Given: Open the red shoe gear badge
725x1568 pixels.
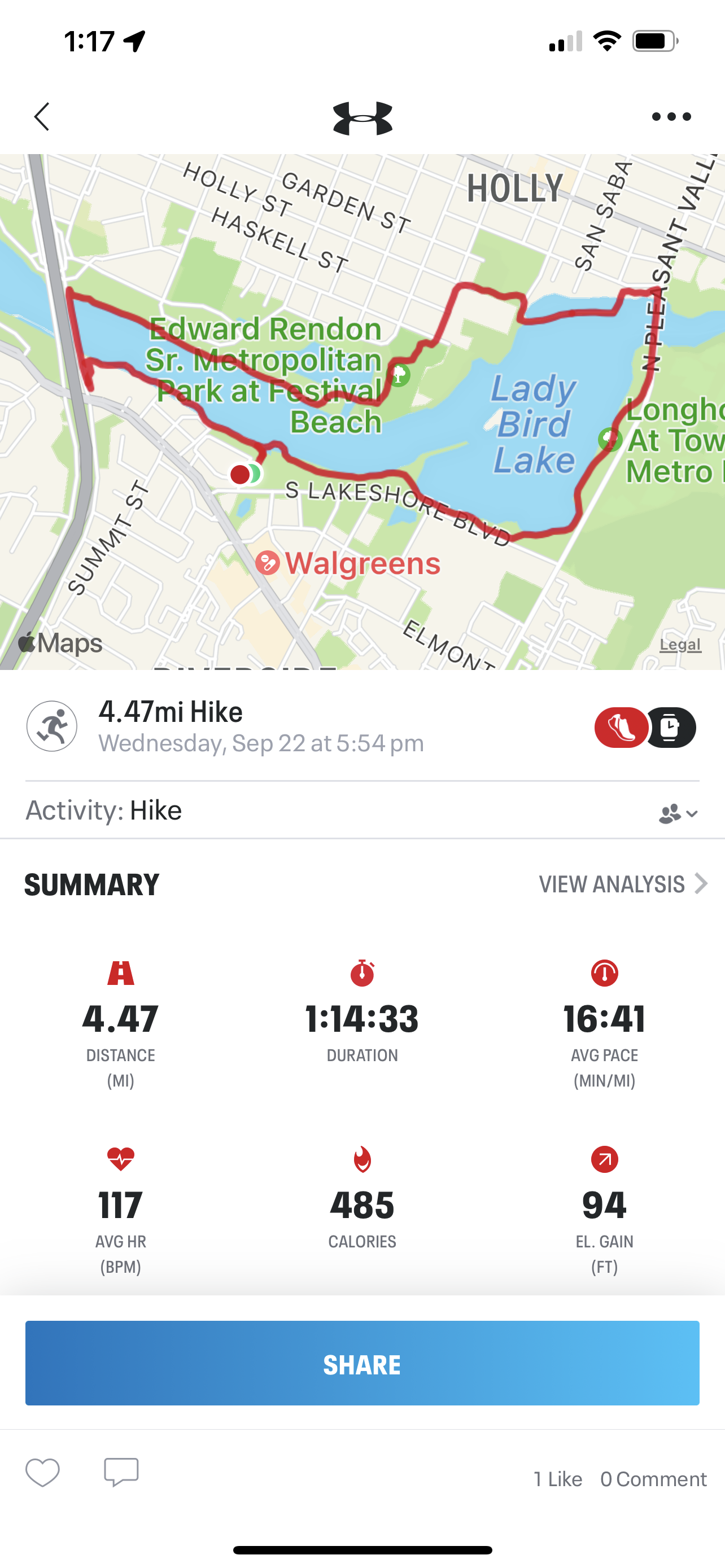Looking at the screenshot, I should 621,728.
